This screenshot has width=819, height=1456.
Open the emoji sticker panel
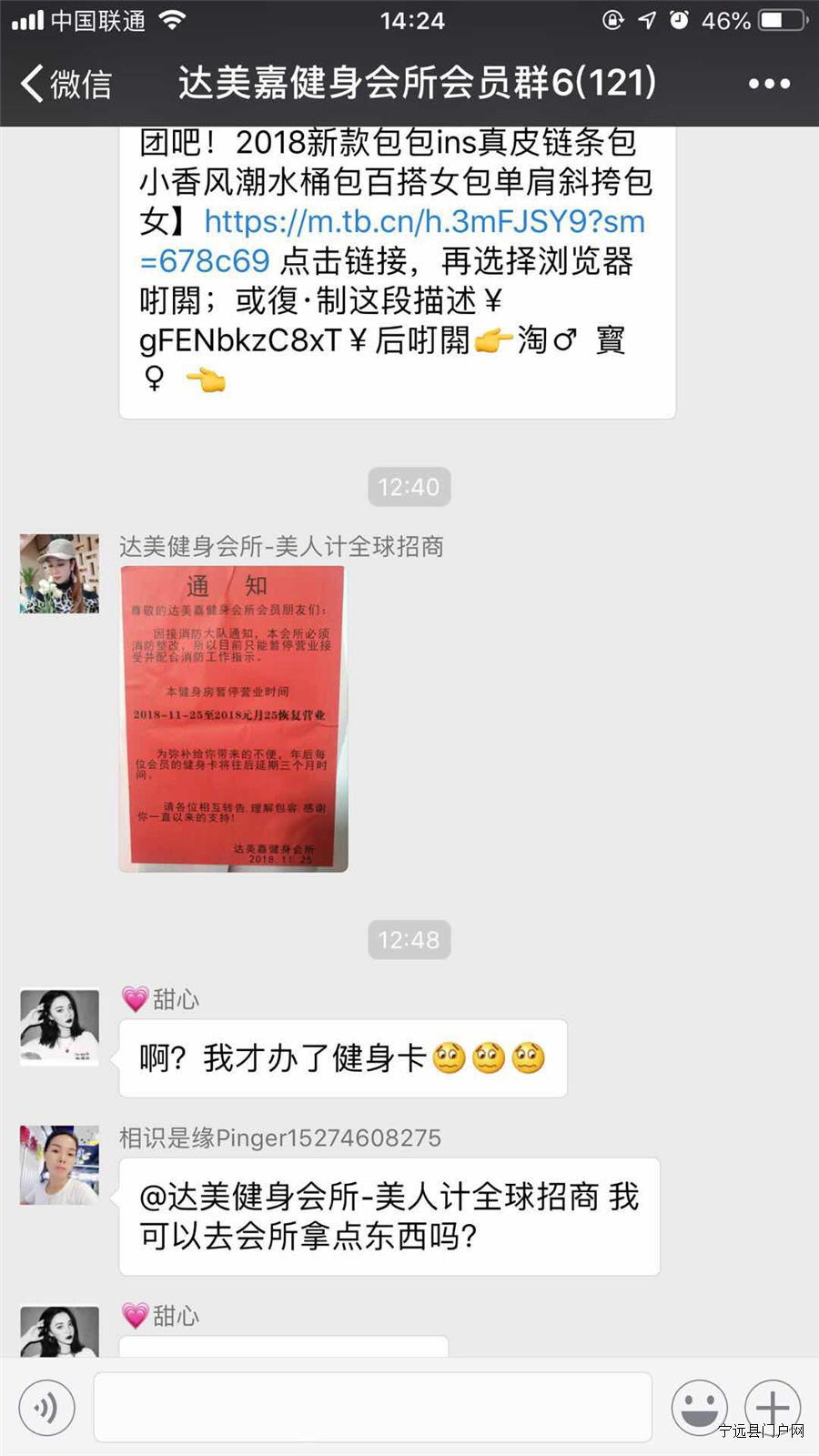click(x=699, y=1408)
